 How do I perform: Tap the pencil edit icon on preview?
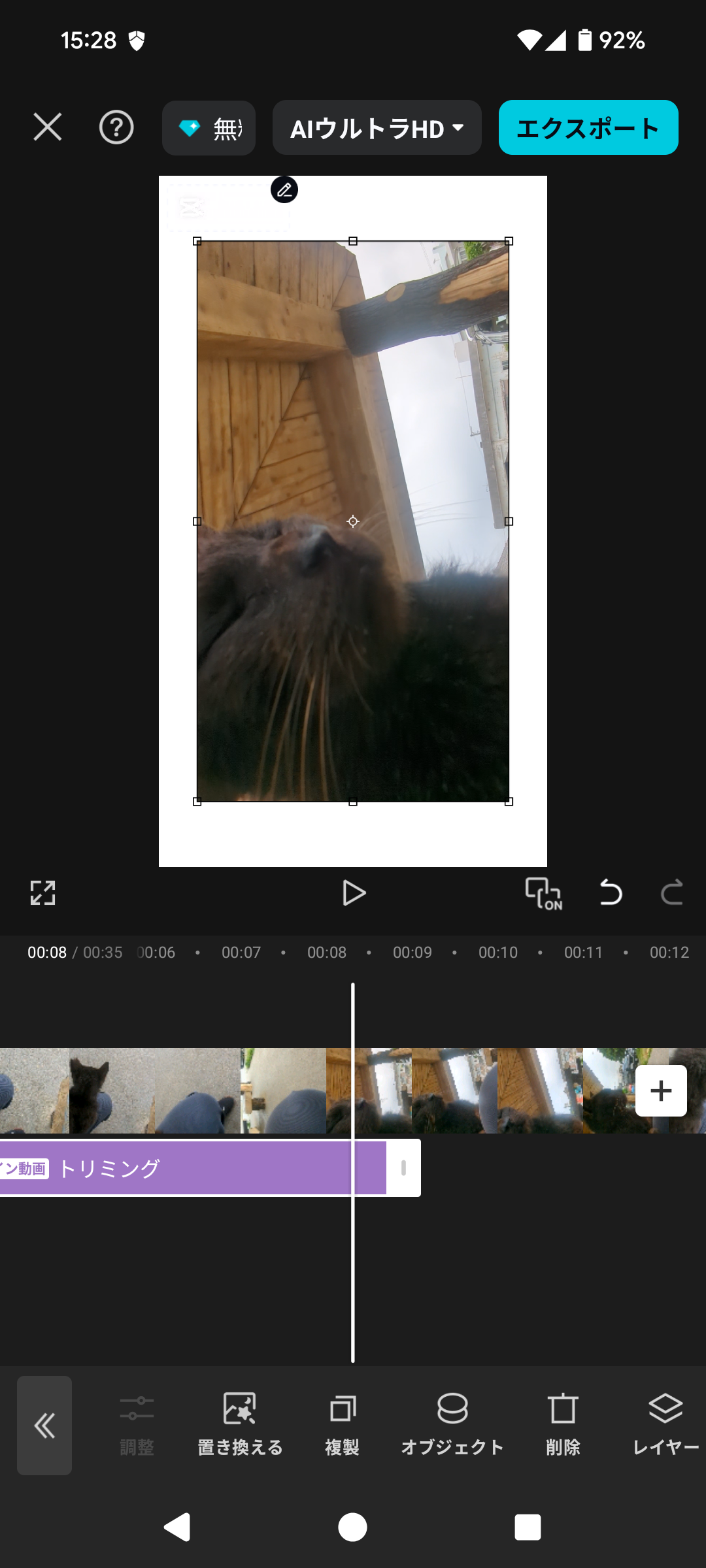pos(284,190)
